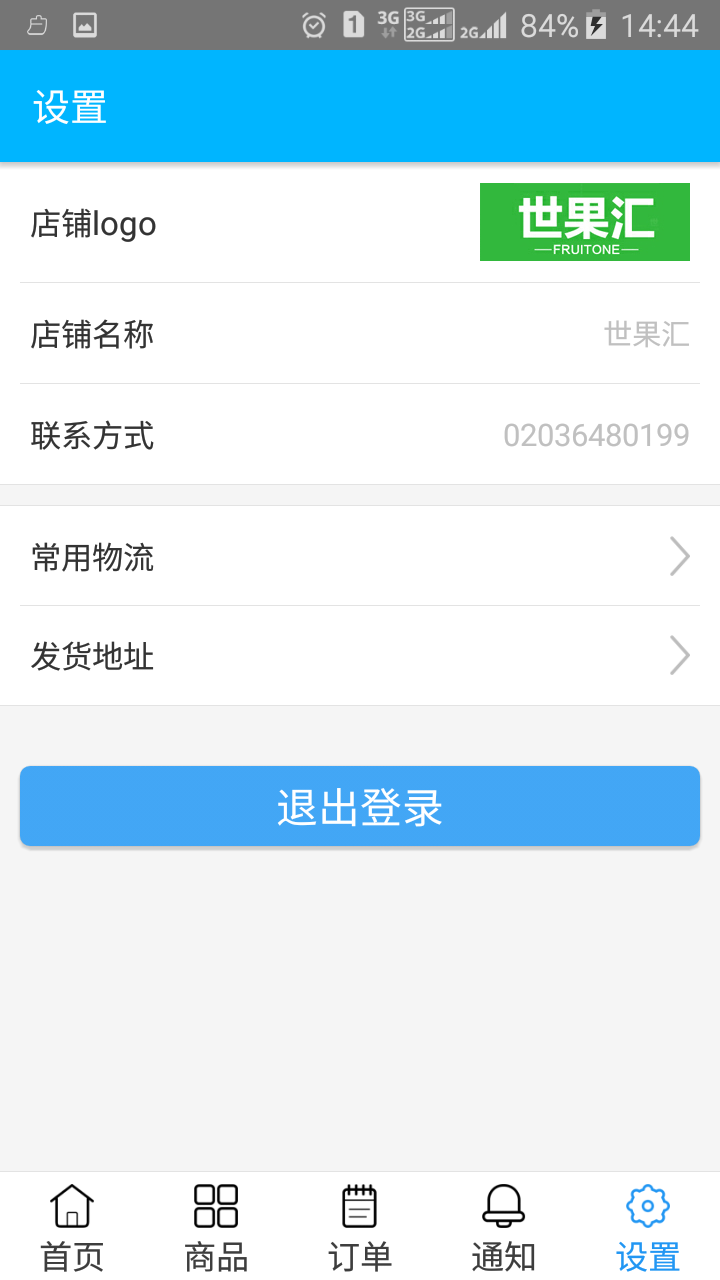Tap the 世果汇 store logo image
The height and width of the screenshot is (1280, 720).
click(584, 222)
